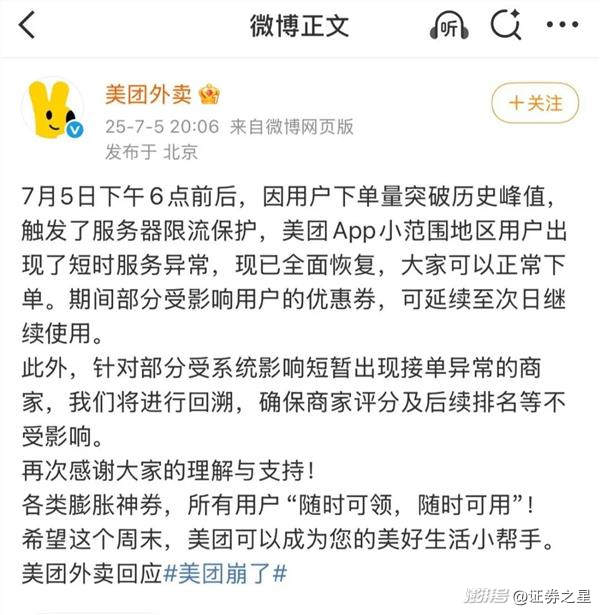The height and width of the screenshot is (615, 600).
Task: Listen to this post with the headphone icon
Action: click(449, 25)
